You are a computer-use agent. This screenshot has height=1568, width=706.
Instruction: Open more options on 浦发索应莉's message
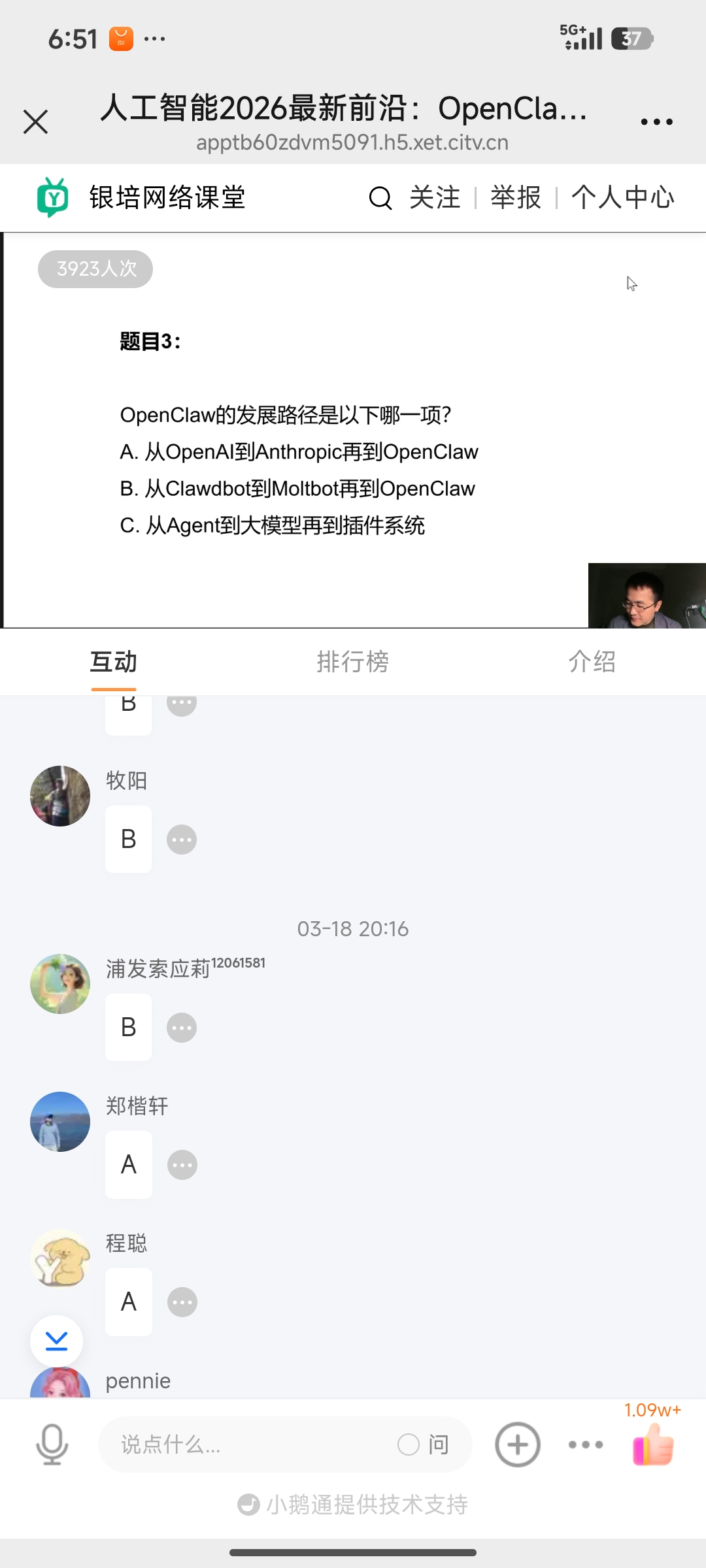[182, 1028]
